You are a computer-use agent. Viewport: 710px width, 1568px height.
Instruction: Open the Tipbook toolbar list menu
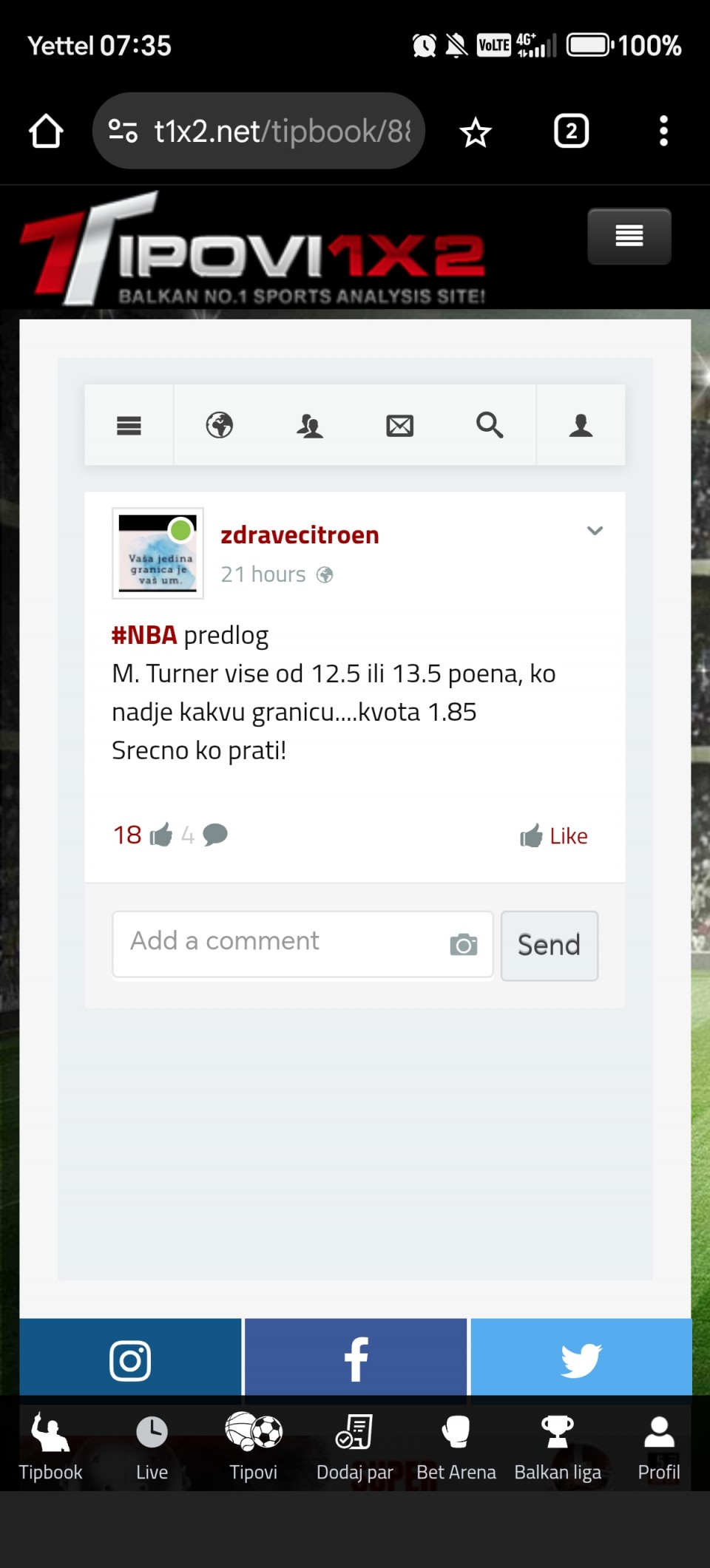[129, 426]
